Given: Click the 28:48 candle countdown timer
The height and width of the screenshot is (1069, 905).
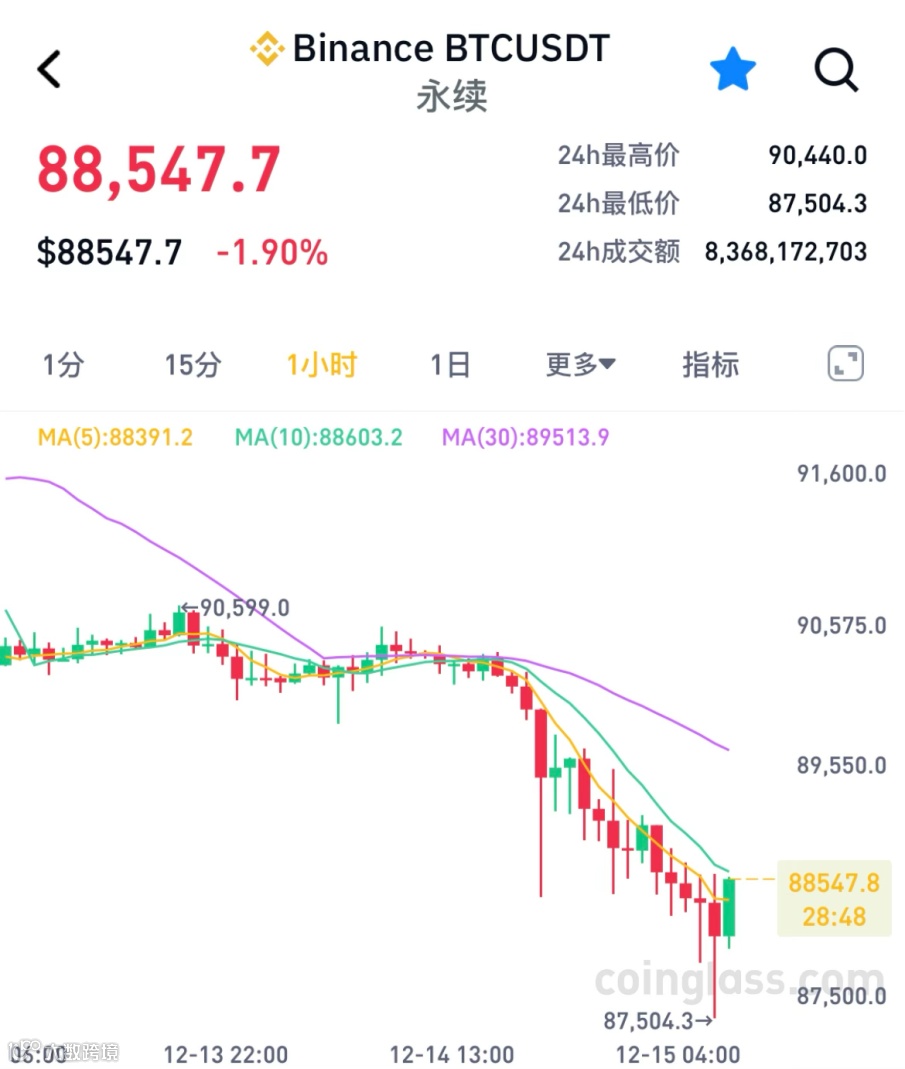Looking at the screenshot, I should [835, 914].
